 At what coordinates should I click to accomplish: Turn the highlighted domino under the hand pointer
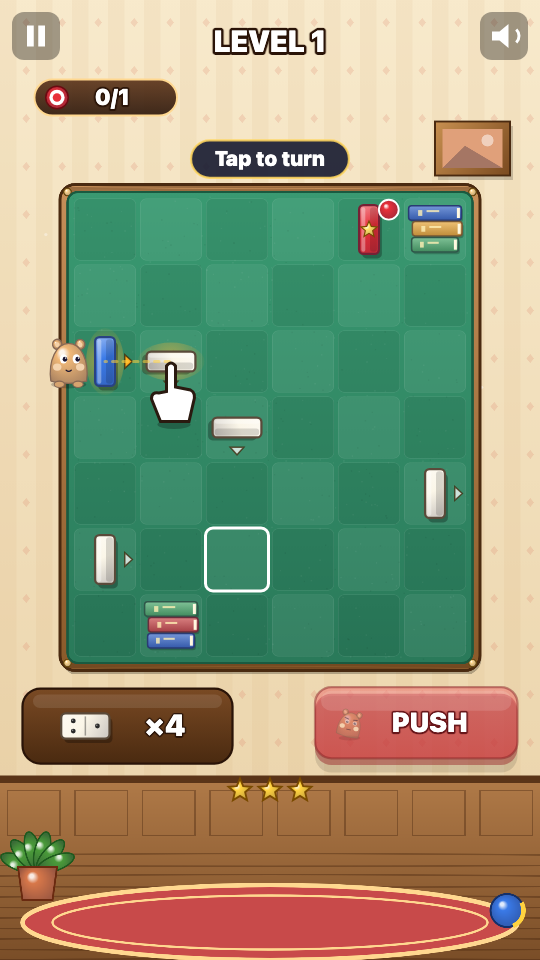coord(171,361)
